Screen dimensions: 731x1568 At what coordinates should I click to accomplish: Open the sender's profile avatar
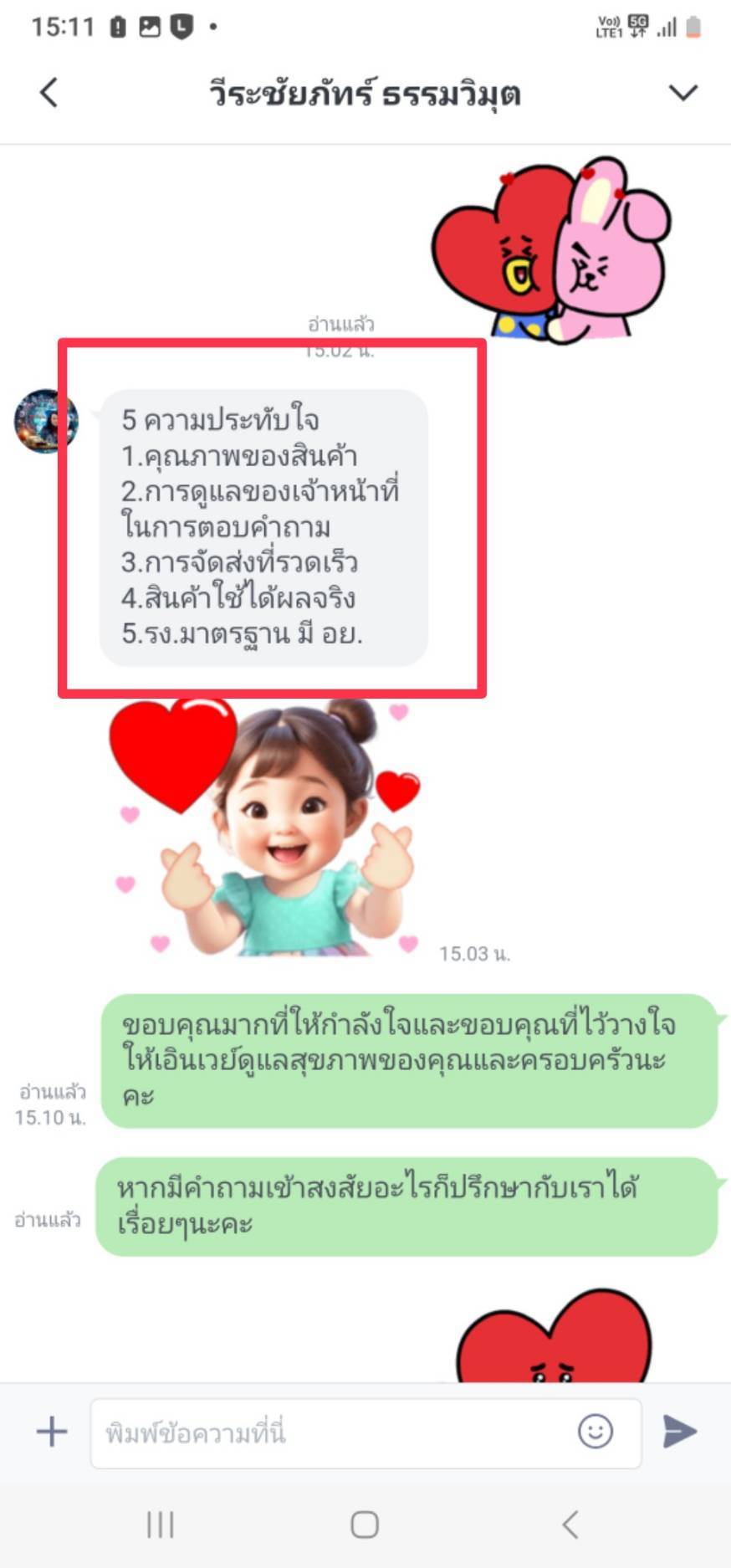(x=46, y=421)
